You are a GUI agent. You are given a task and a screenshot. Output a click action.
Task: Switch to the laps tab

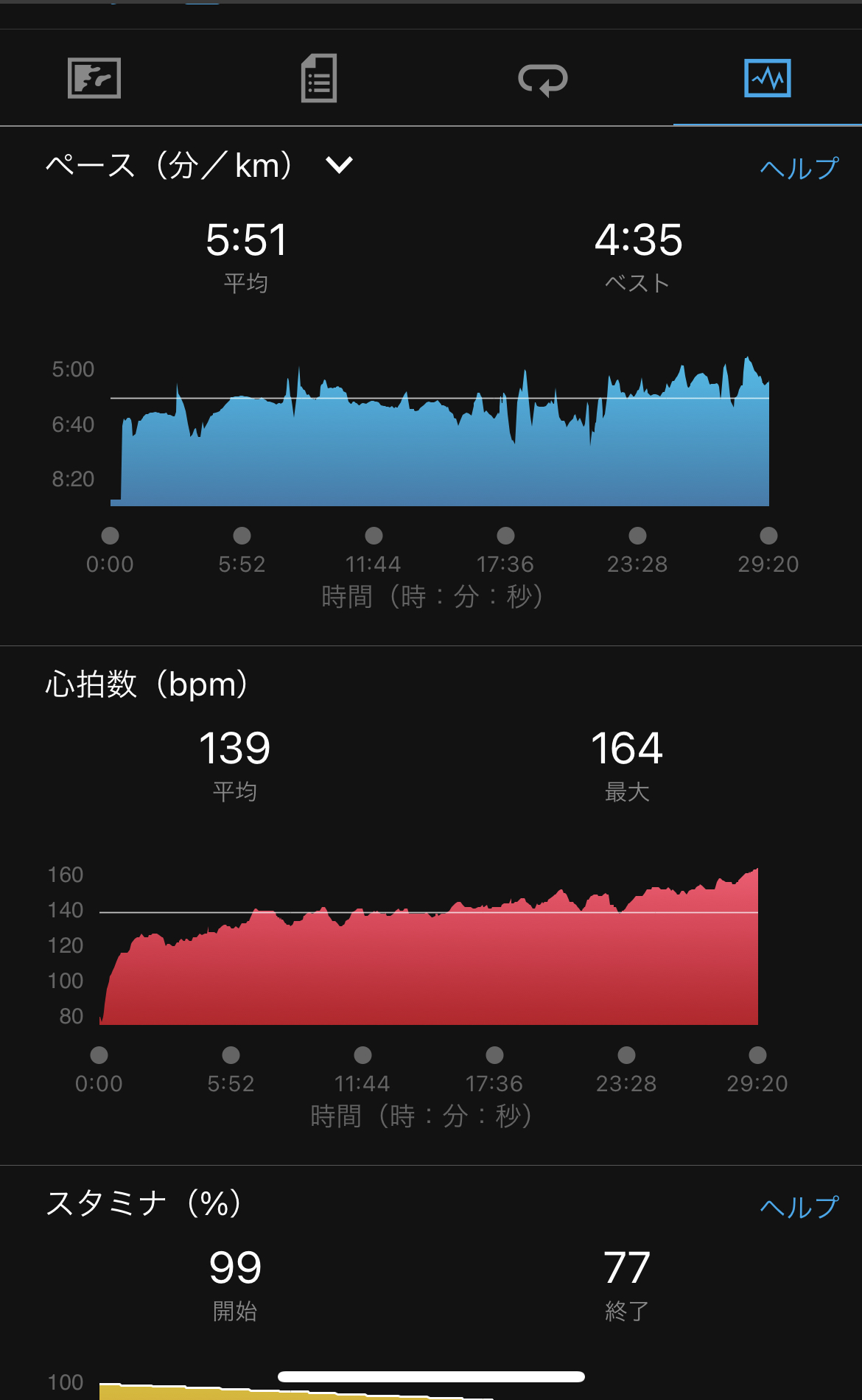543,79
